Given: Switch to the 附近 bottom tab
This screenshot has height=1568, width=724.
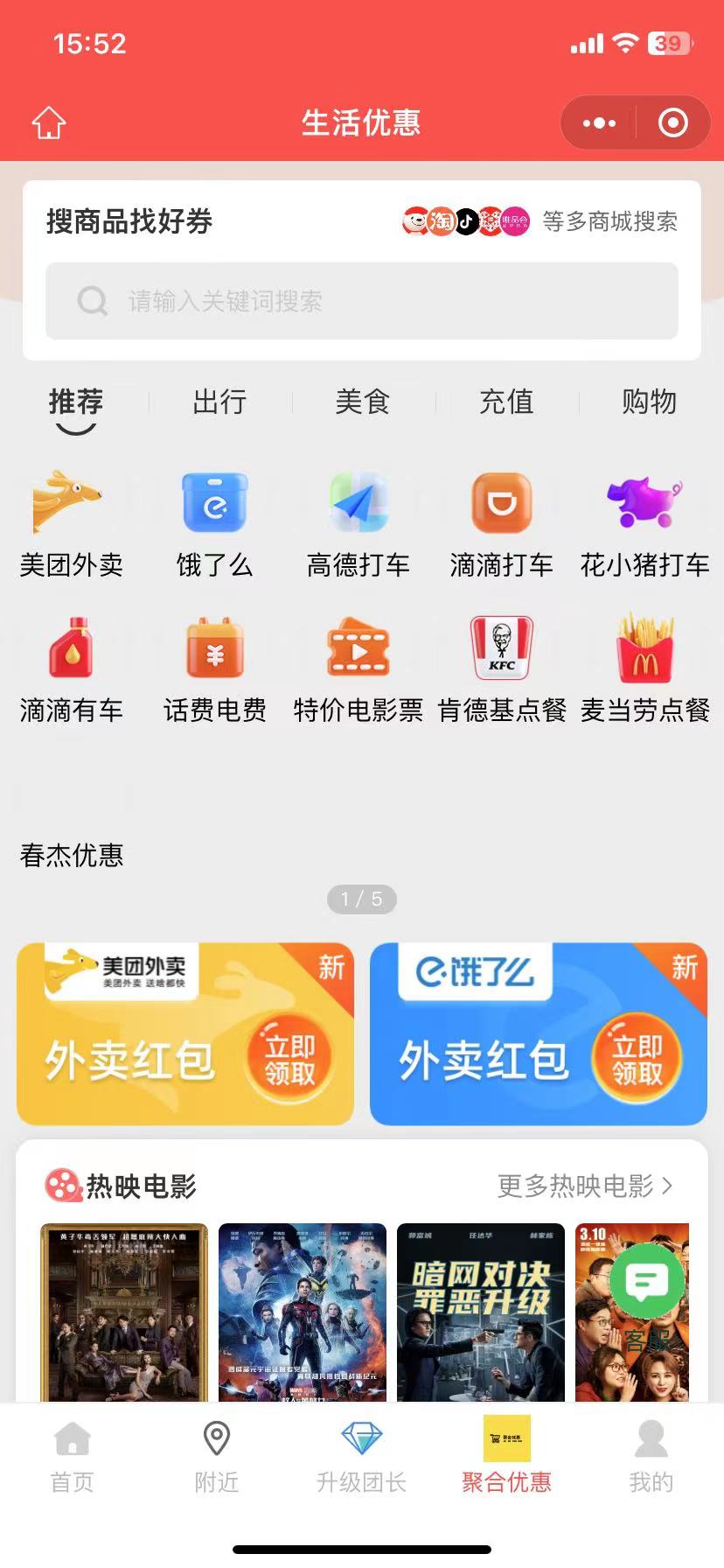Looking at the screenshot, I should [x=216, y=1457].
